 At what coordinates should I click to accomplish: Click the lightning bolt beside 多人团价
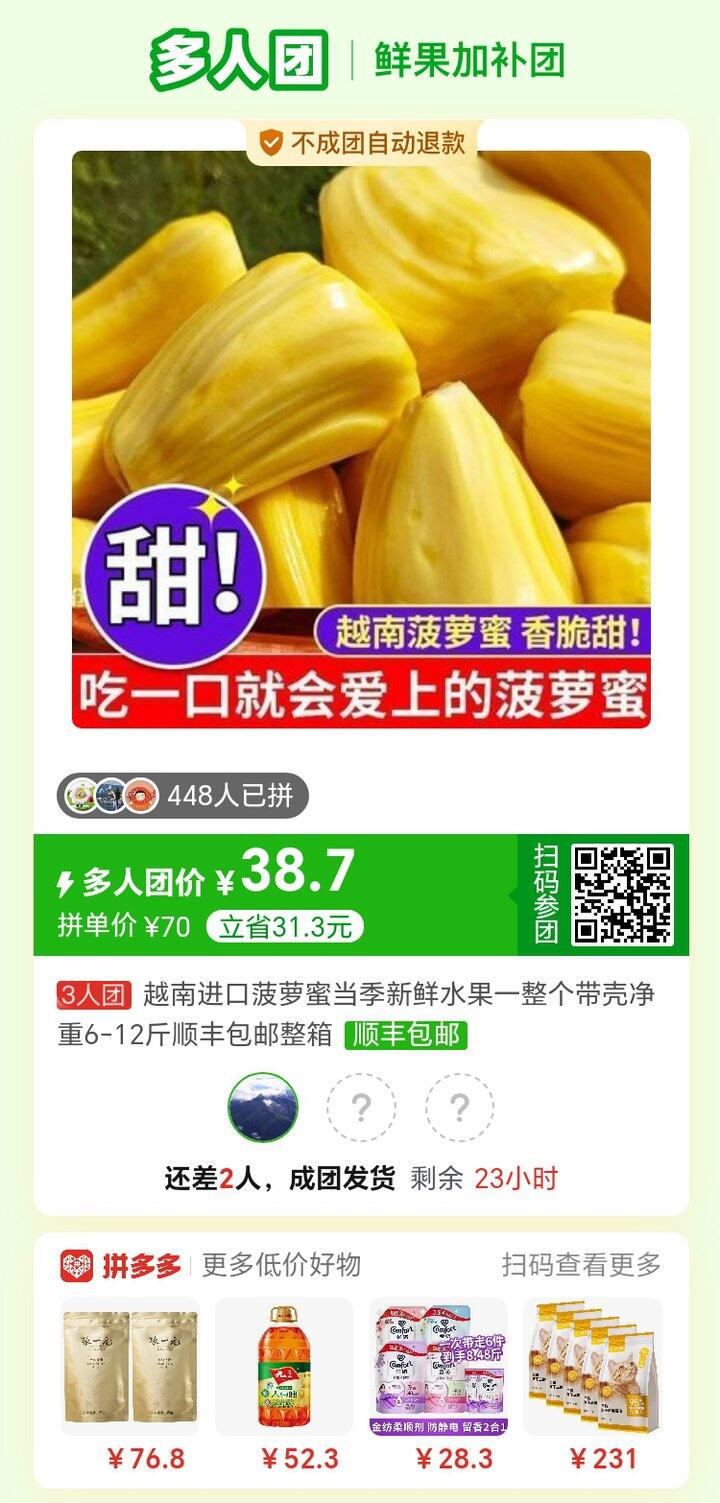(x=65, y=882)
